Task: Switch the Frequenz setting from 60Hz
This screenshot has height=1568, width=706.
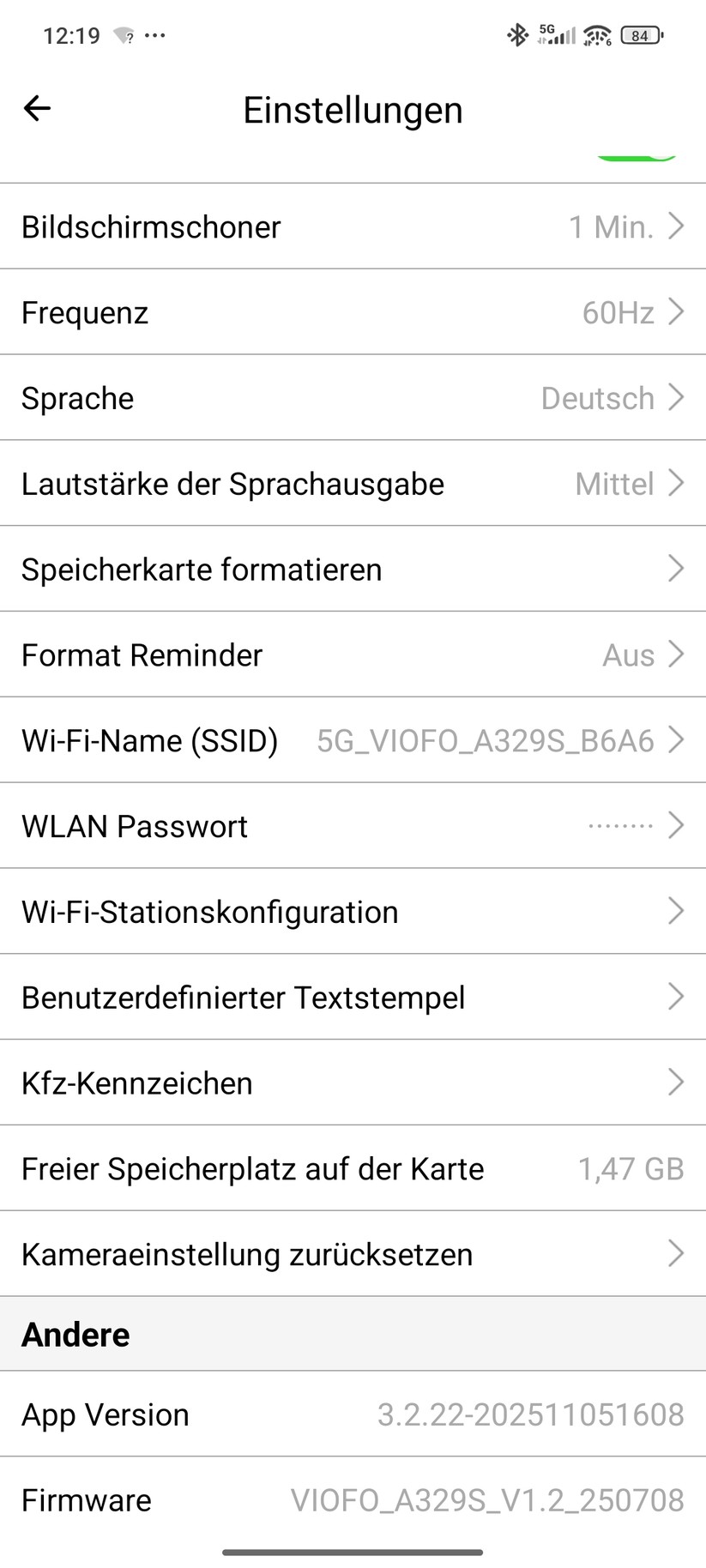Action: pos(353,312)
